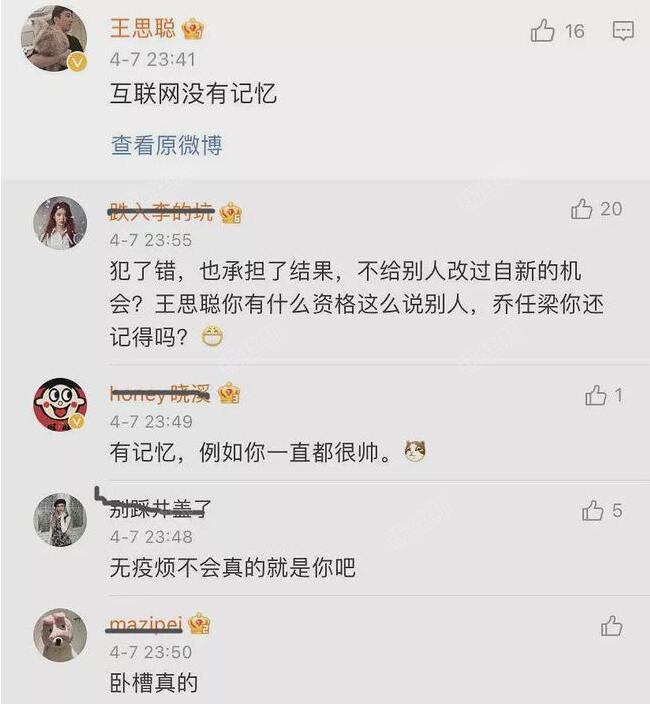Like mazipei's comment 卧槽真的
The image size is (650, 704).
click(x=612, y=627)
